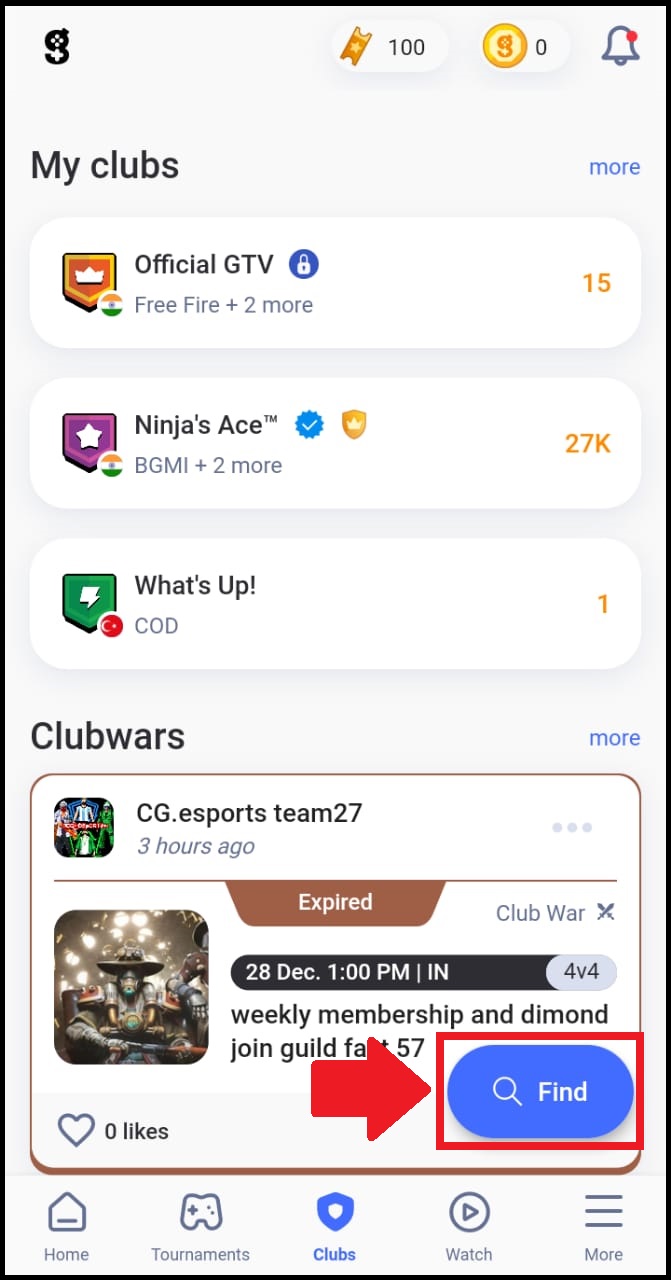Like the CG.esports team27 club war post
671x1280 pixels.
click(76, 1131)
